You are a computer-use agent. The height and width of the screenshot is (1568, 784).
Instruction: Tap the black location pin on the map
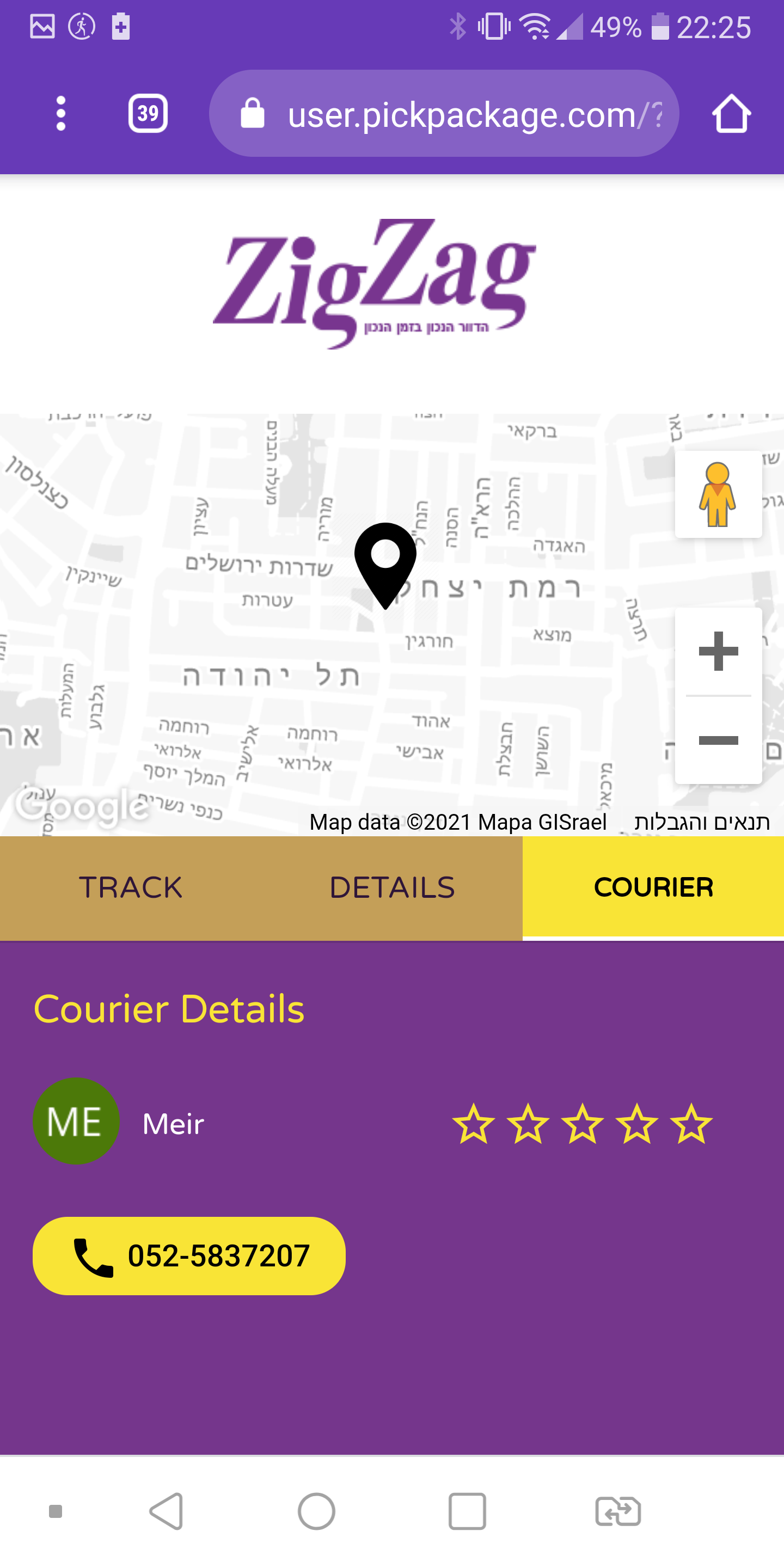click(x=385, y=560)
